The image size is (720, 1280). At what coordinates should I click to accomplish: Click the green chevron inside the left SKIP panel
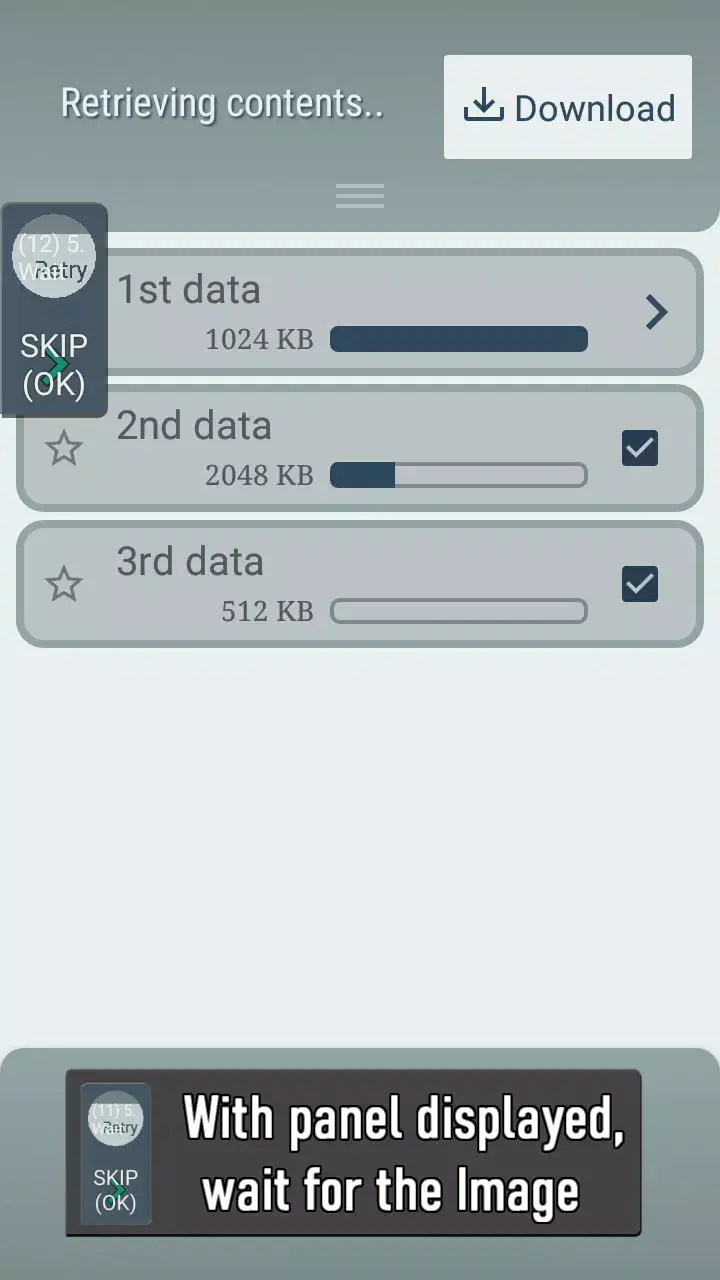(57, 363)
